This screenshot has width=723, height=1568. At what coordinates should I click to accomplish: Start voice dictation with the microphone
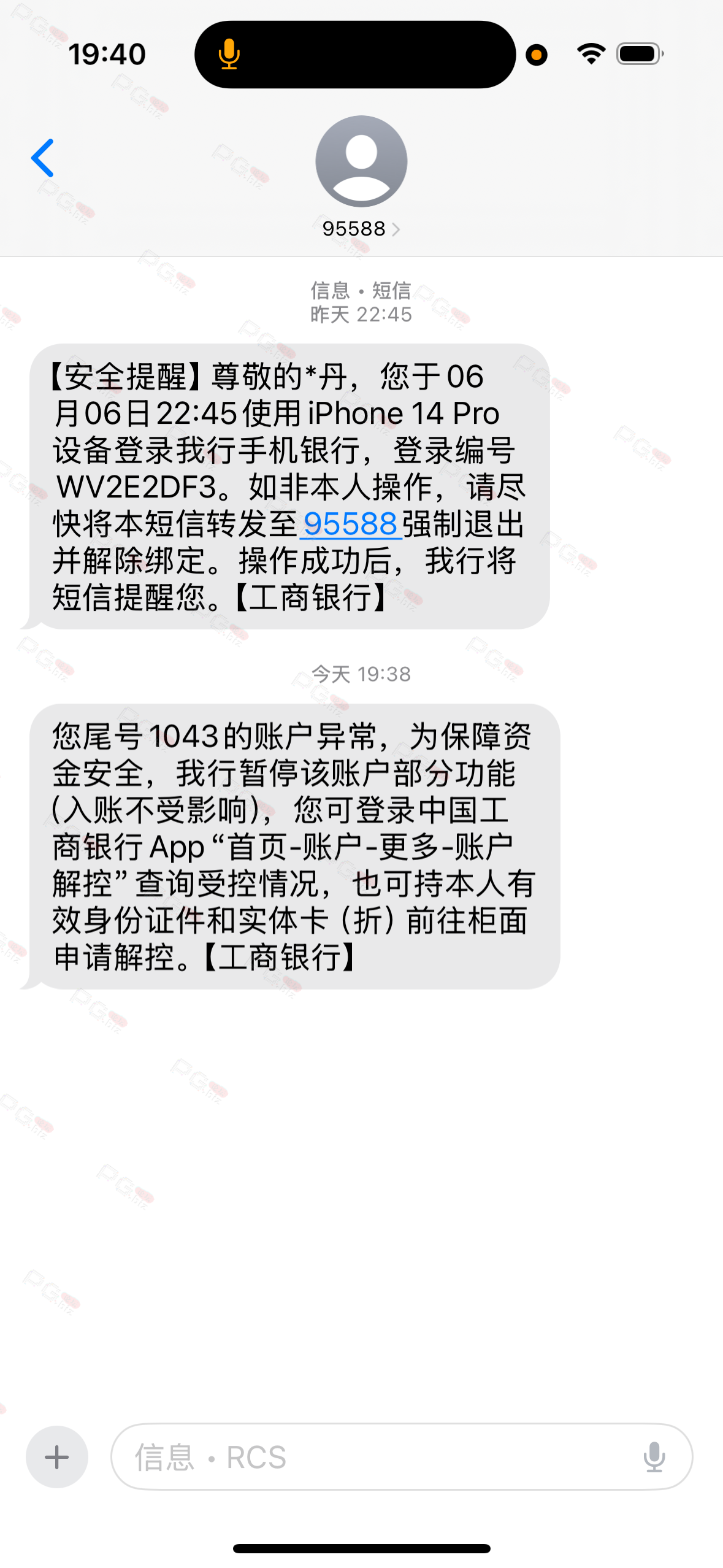tap(654, 1457)
